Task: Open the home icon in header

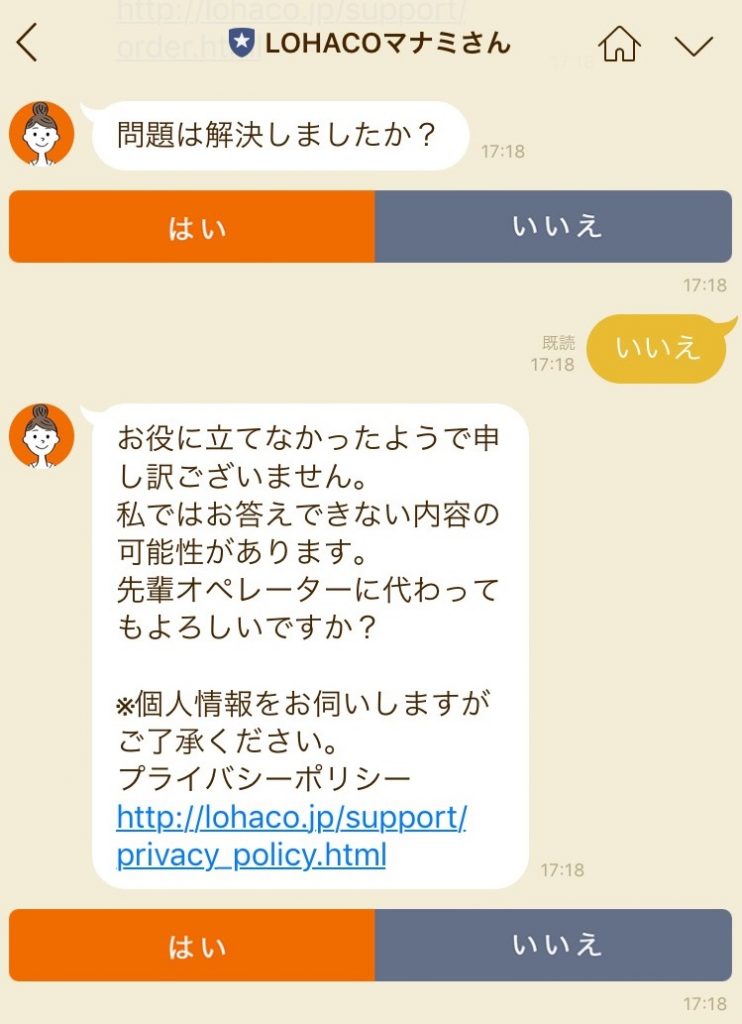Action: 619,43
